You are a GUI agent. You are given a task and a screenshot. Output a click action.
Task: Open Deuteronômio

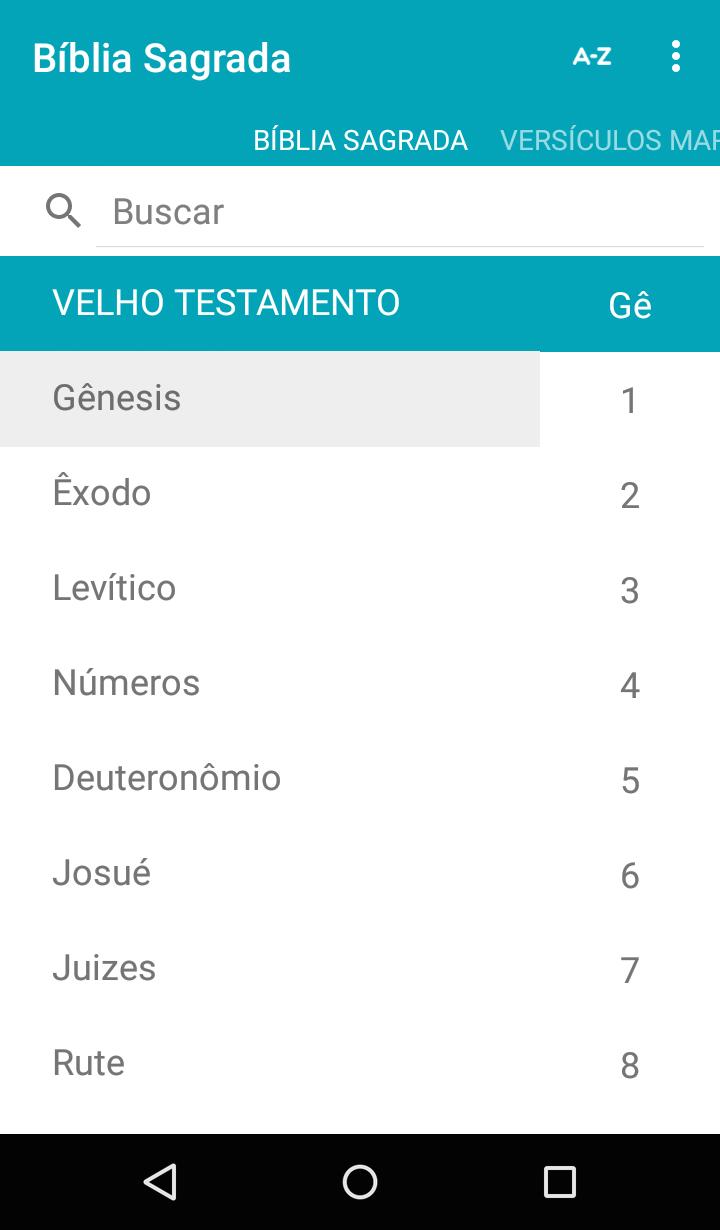pos(270,778)
